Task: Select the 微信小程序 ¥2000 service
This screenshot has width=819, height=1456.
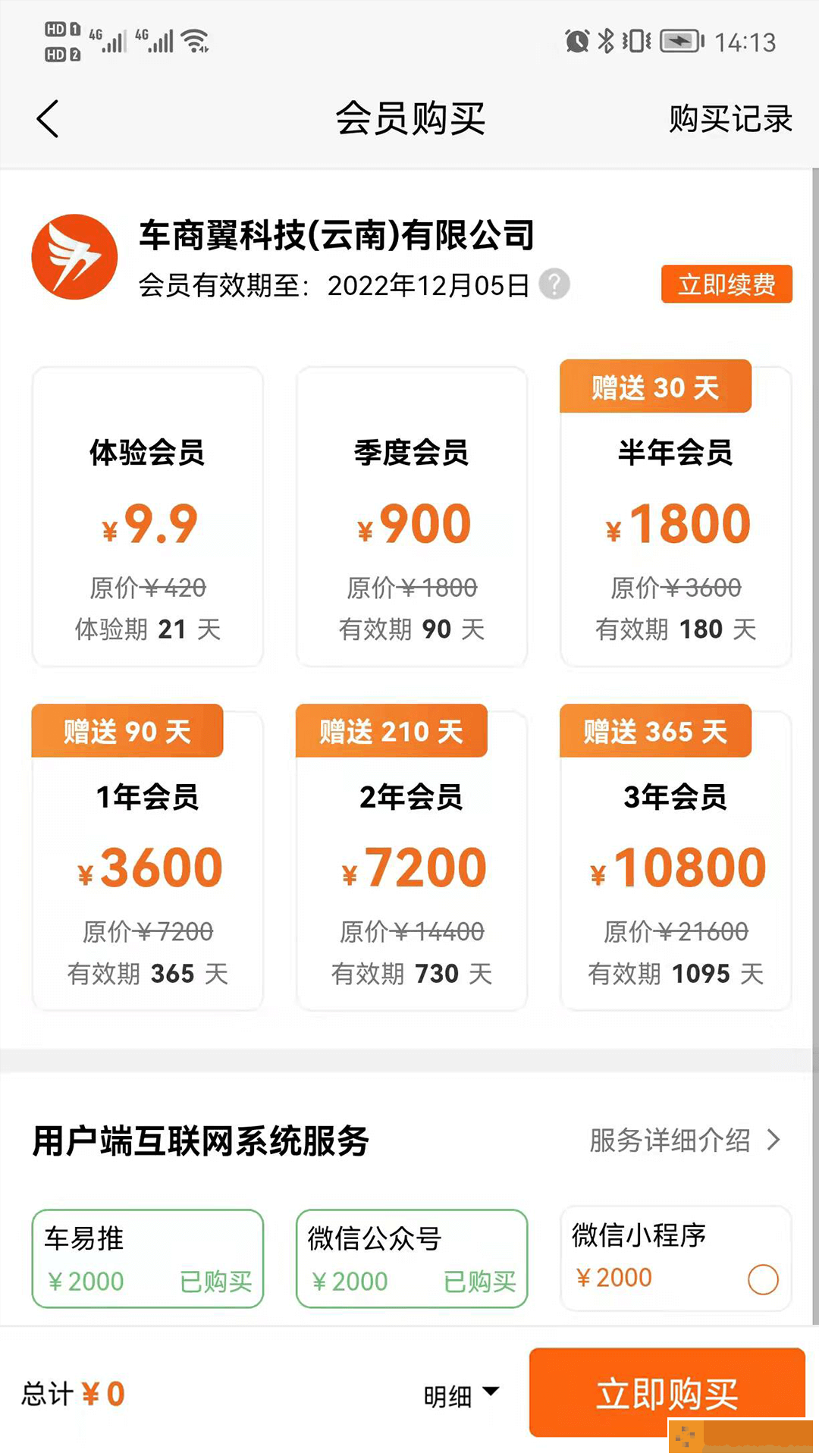Action: click(x=675, y=1259)
